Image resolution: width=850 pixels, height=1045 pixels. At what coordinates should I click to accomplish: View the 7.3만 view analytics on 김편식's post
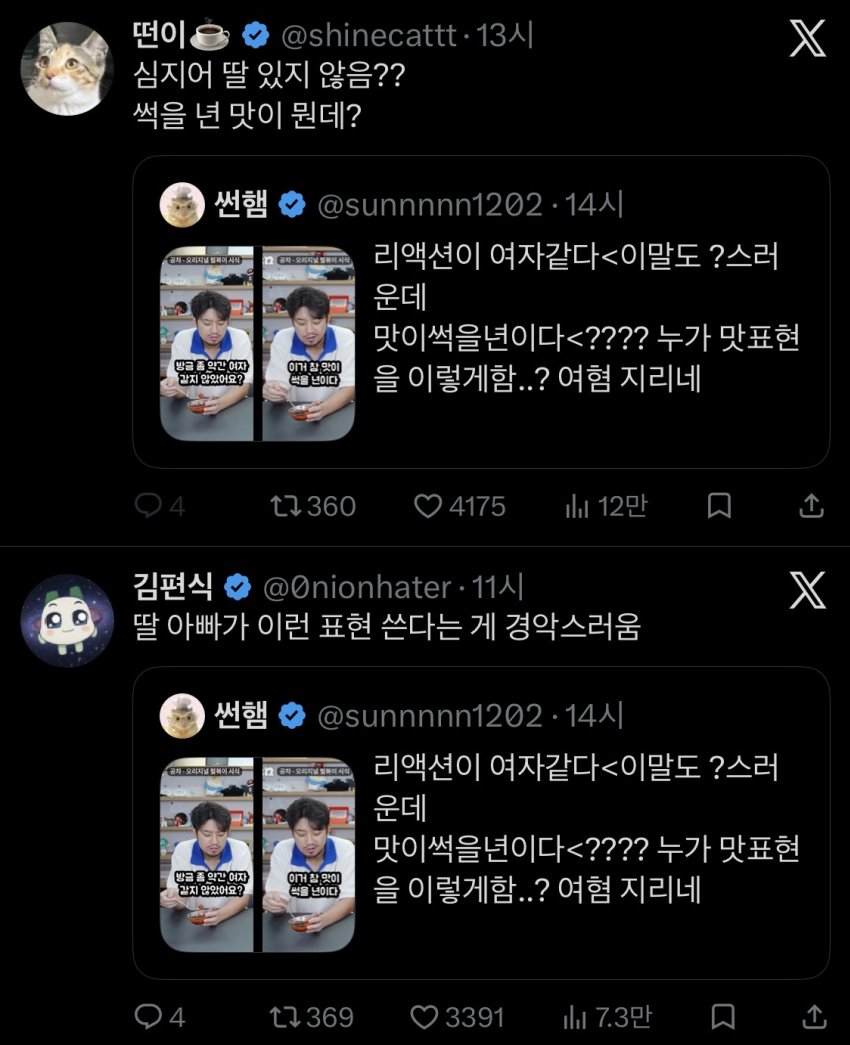point(607,1017)
